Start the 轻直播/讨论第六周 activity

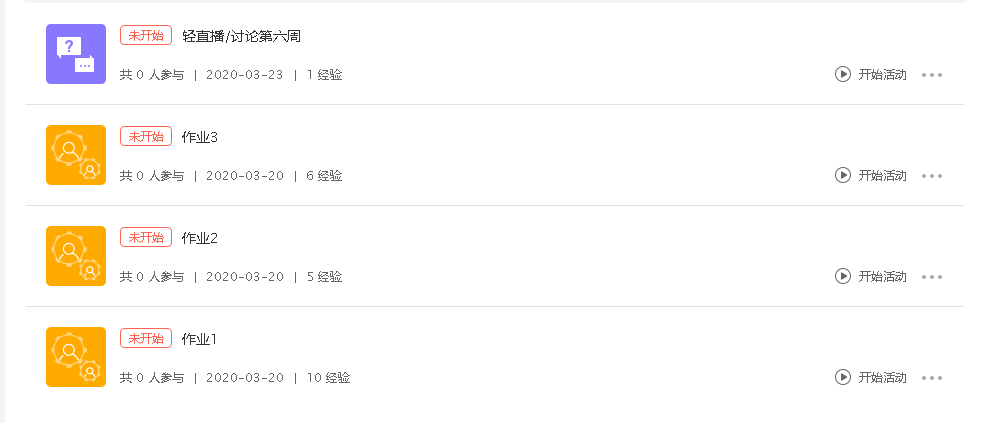871,74
